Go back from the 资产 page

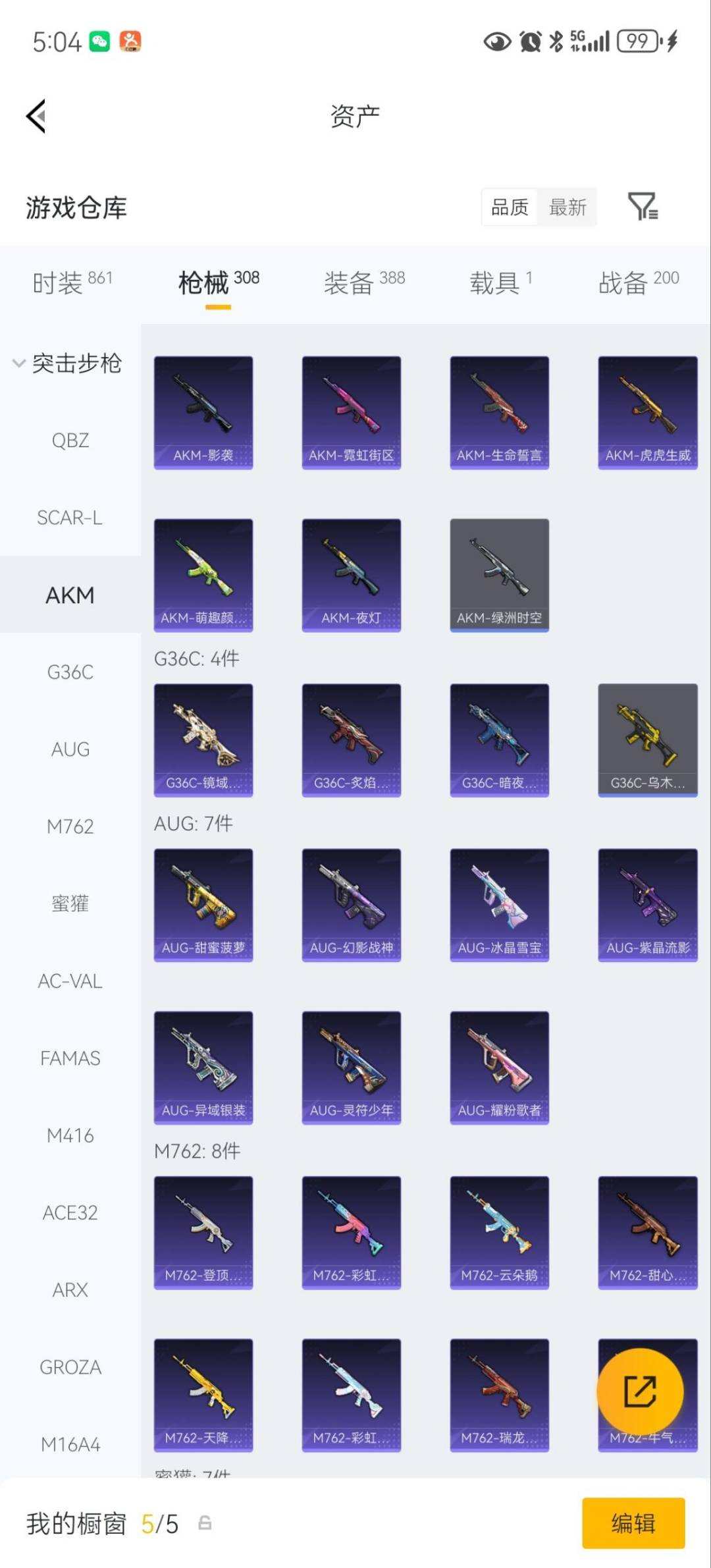coord(37,116)
